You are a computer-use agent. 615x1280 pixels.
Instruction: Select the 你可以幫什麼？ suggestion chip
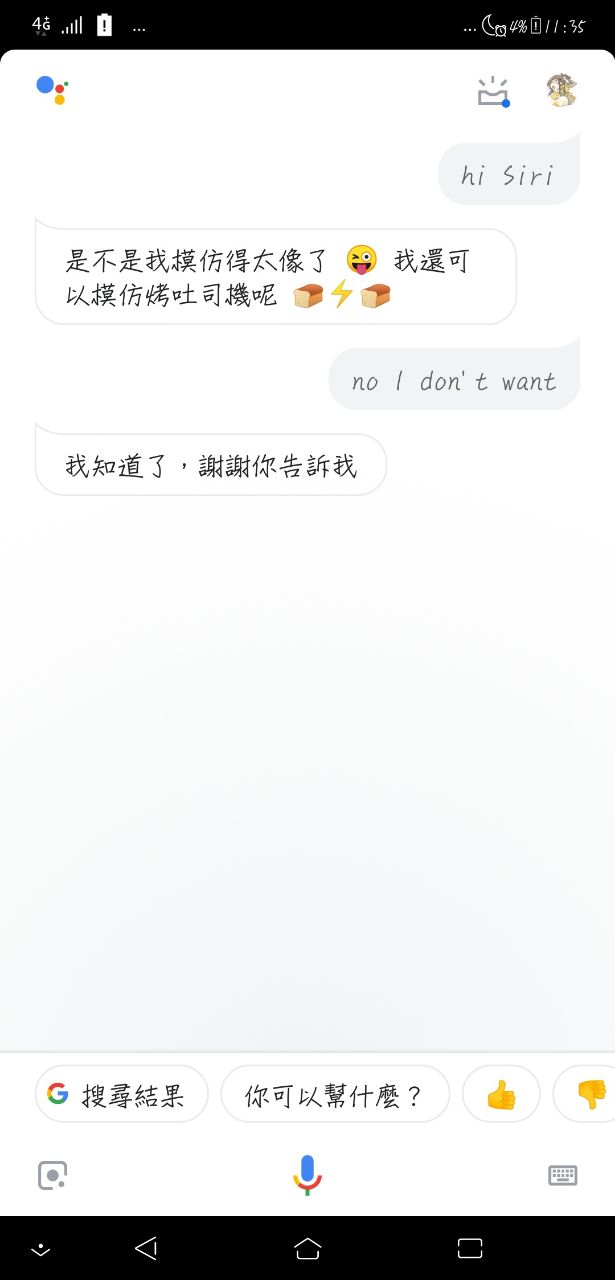[x=334, y=1095]
